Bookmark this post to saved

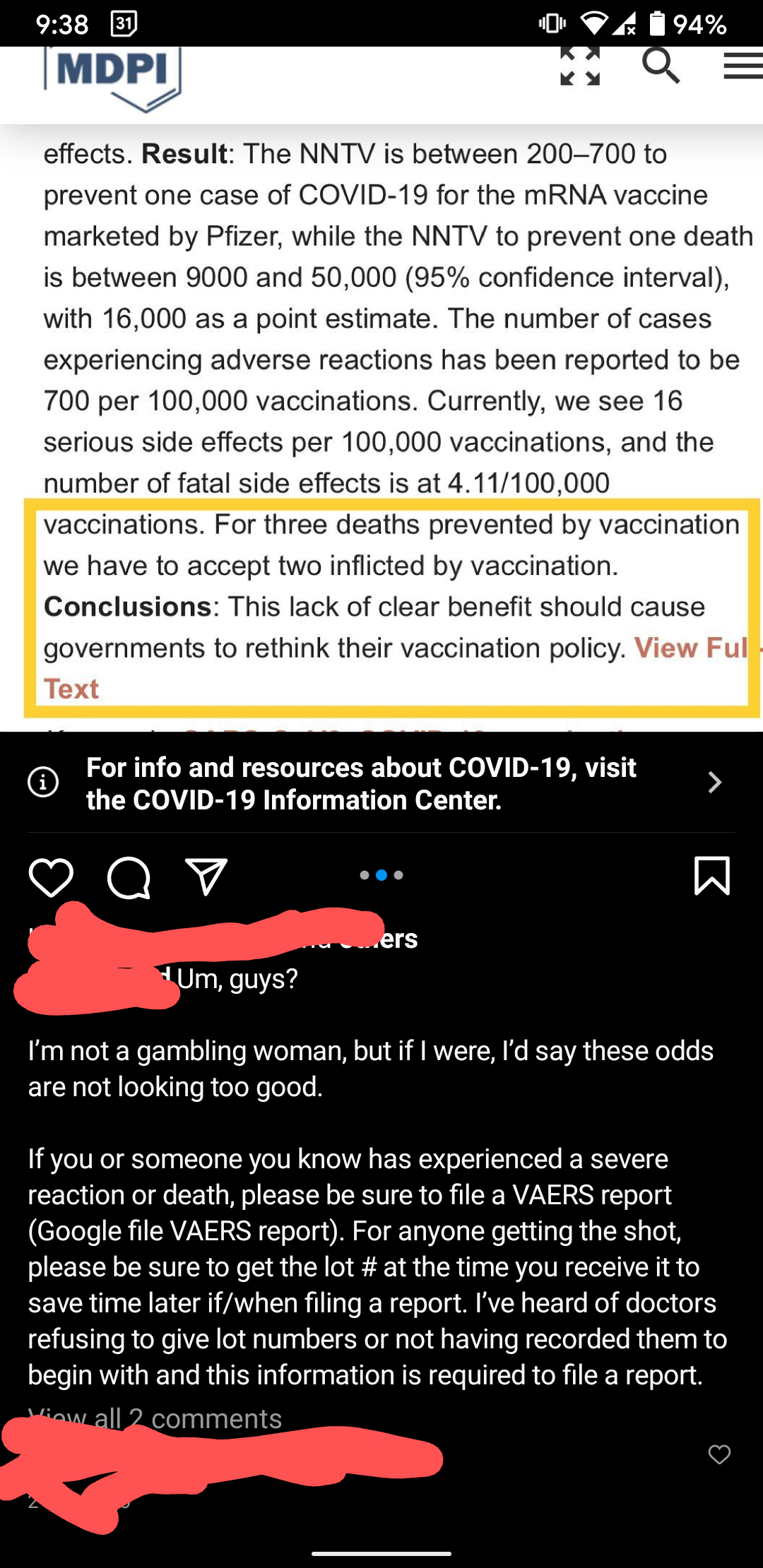click(x=711, y=876)
